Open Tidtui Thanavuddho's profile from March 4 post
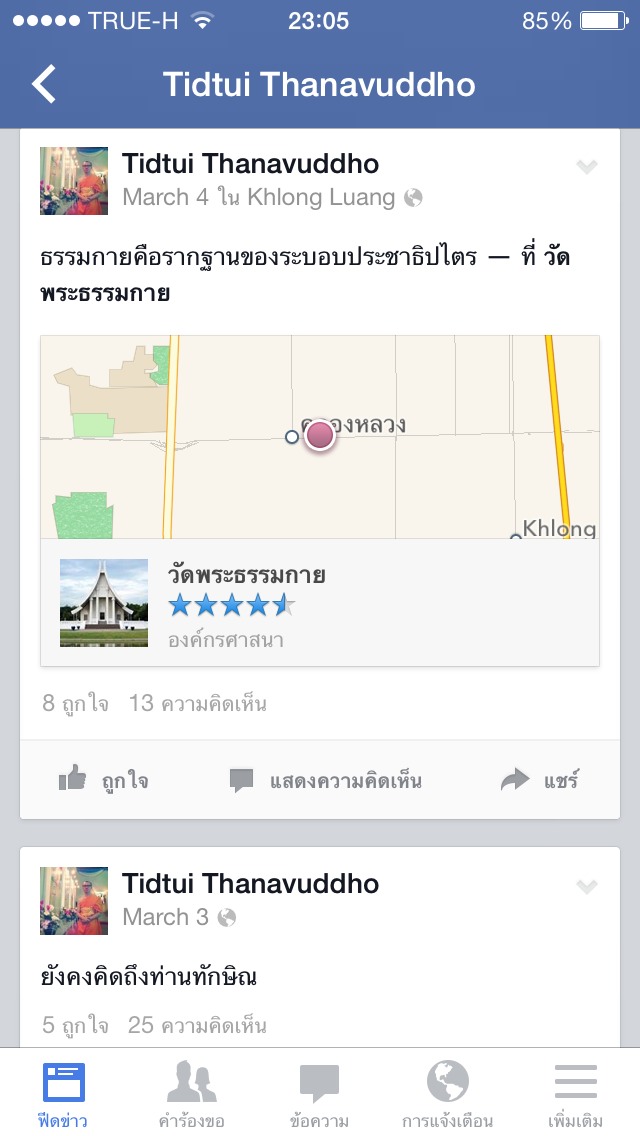 click(250, 164)
